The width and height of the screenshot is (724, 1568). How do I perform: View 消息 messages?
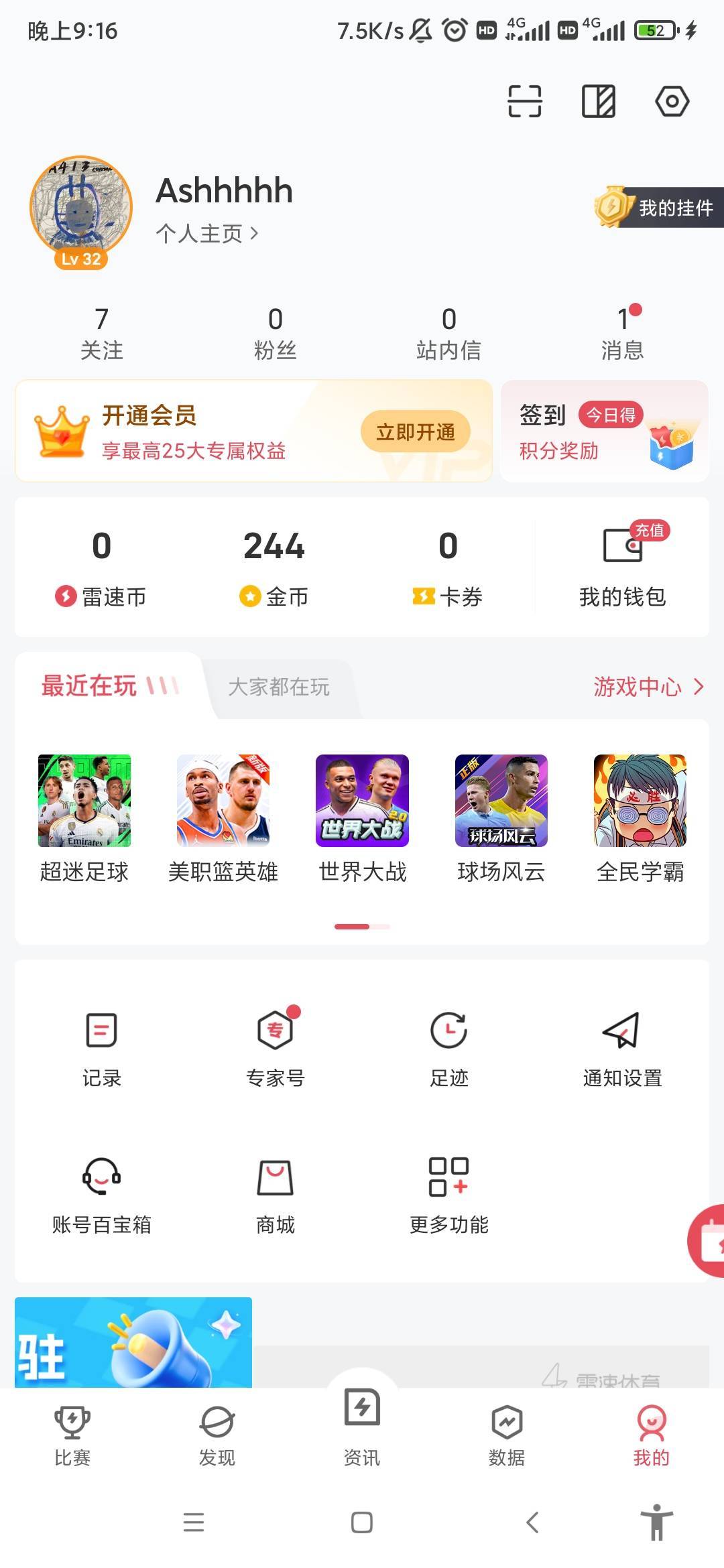click(x=622, y=332)
